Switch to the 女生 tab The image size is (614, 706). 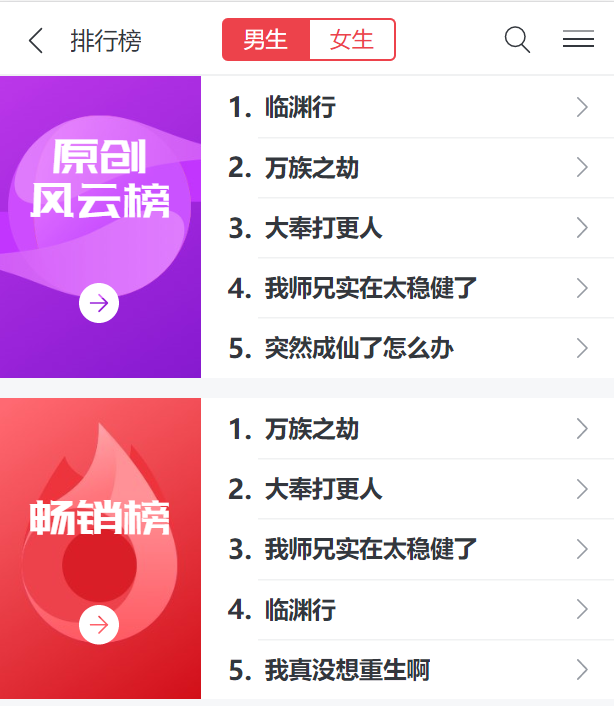tap(351, 40)
